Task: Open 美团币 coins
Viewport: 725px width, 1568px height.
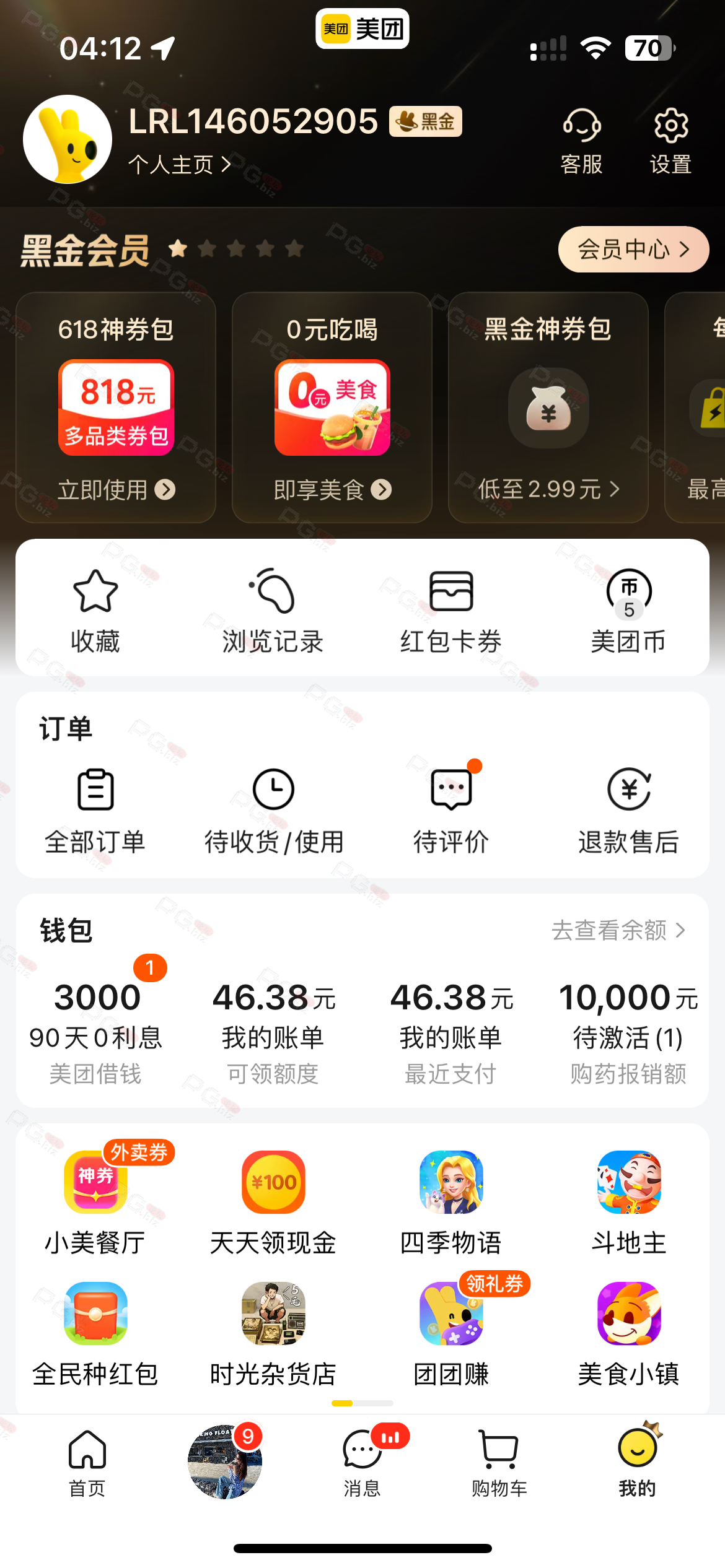Action: [x=628, y=611]
